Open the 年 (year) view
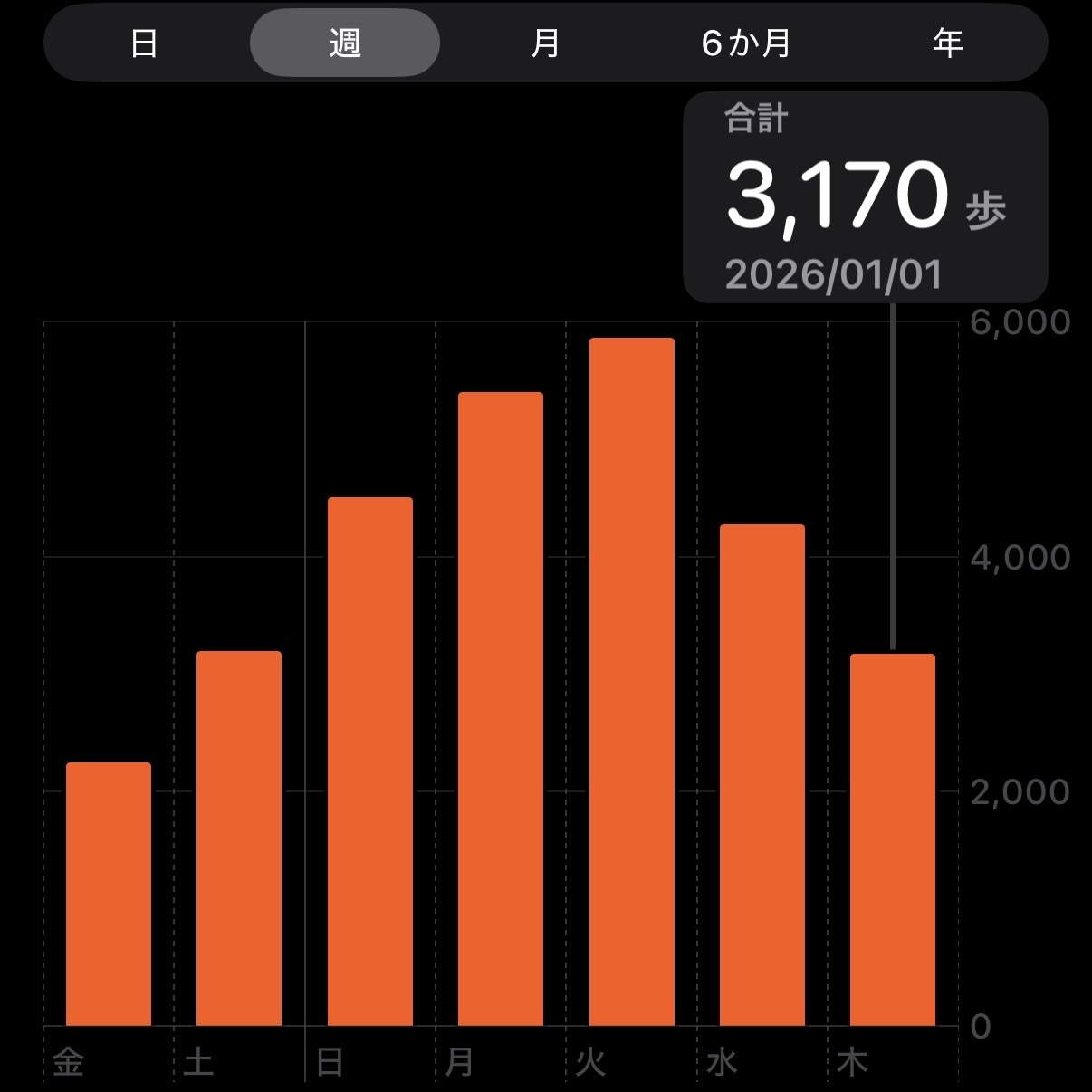Screen dimensions: 1092x1092 (947, 43)
